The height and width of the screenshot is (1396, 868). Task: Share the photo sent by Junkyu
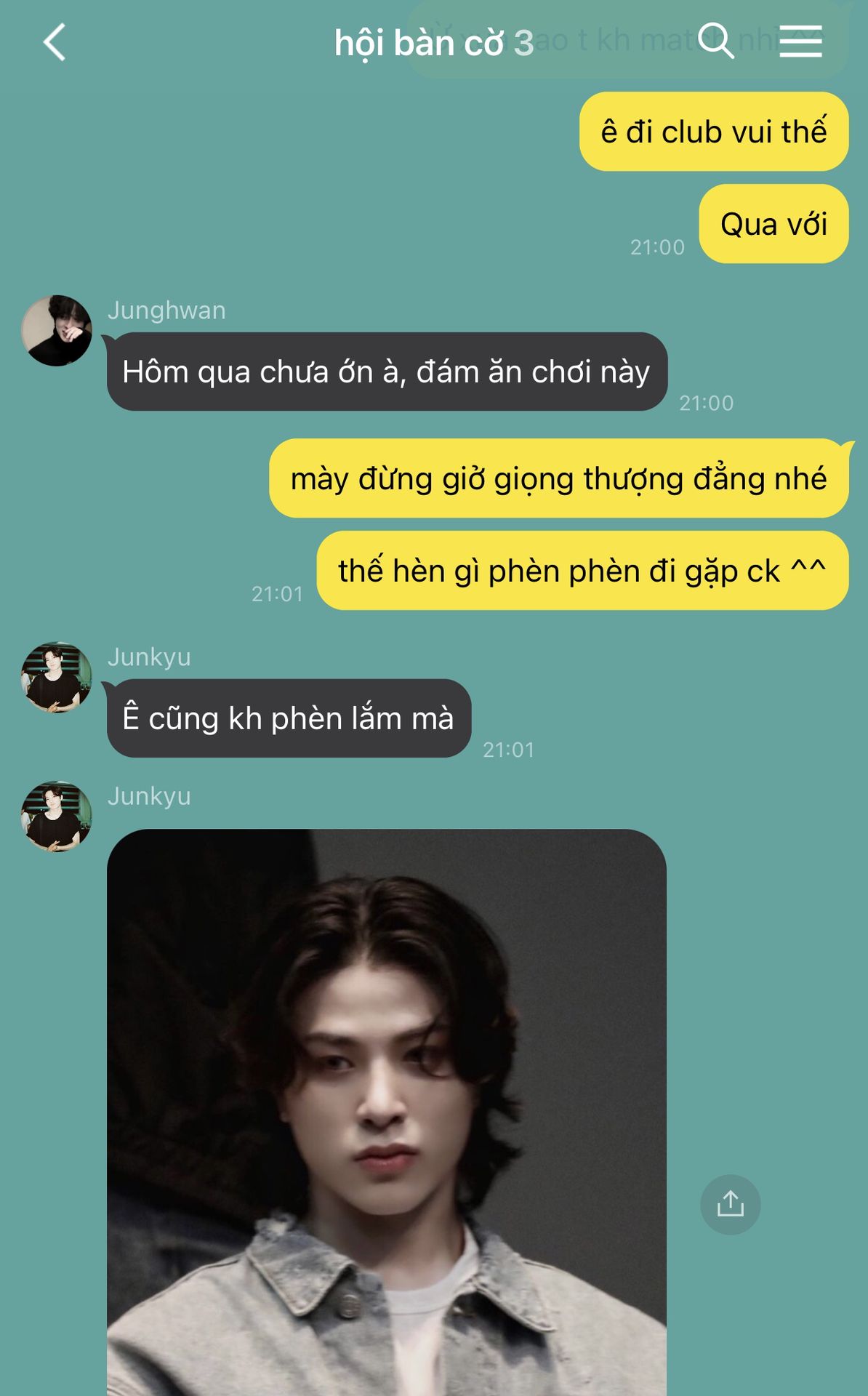[x=730, y=1204]
